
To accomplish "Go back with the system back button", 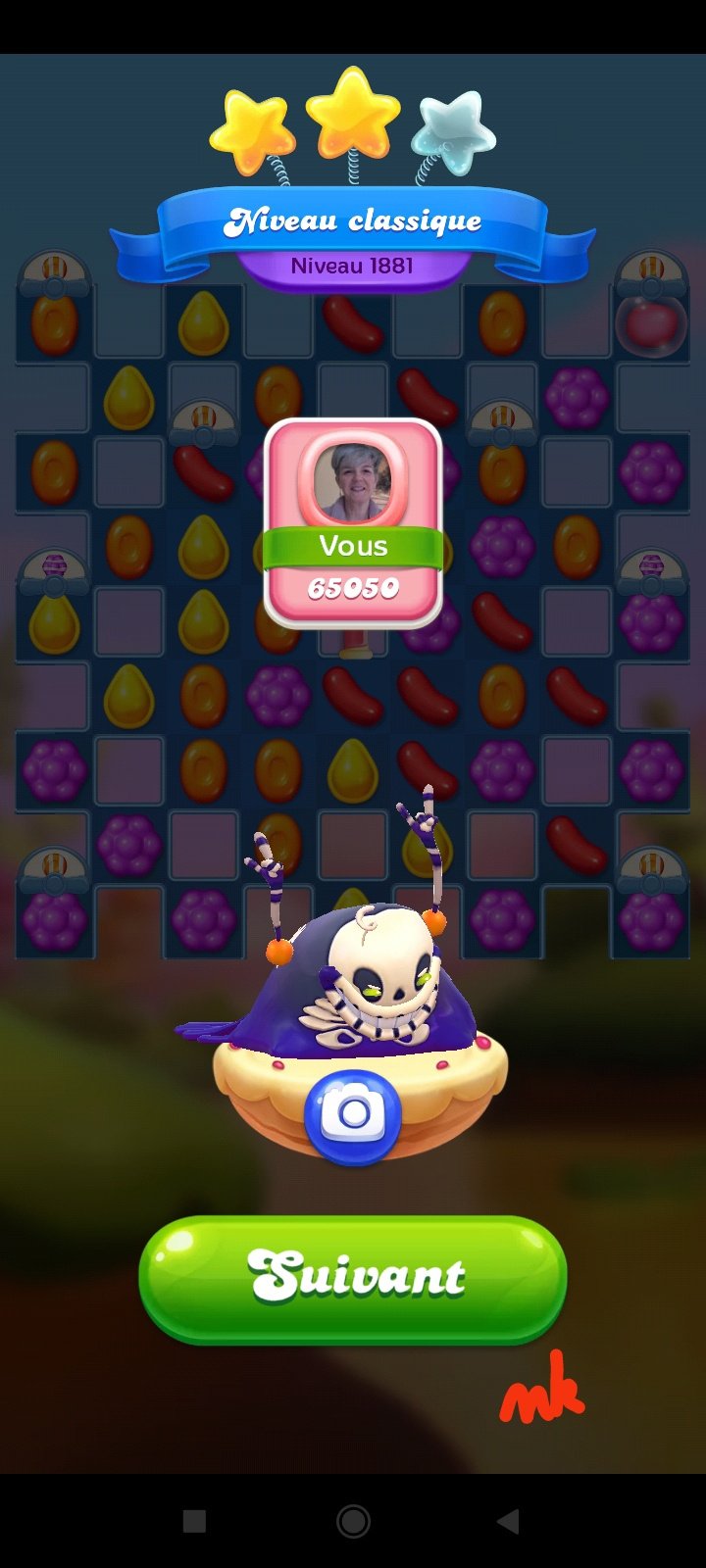I will coord(507,1521).
